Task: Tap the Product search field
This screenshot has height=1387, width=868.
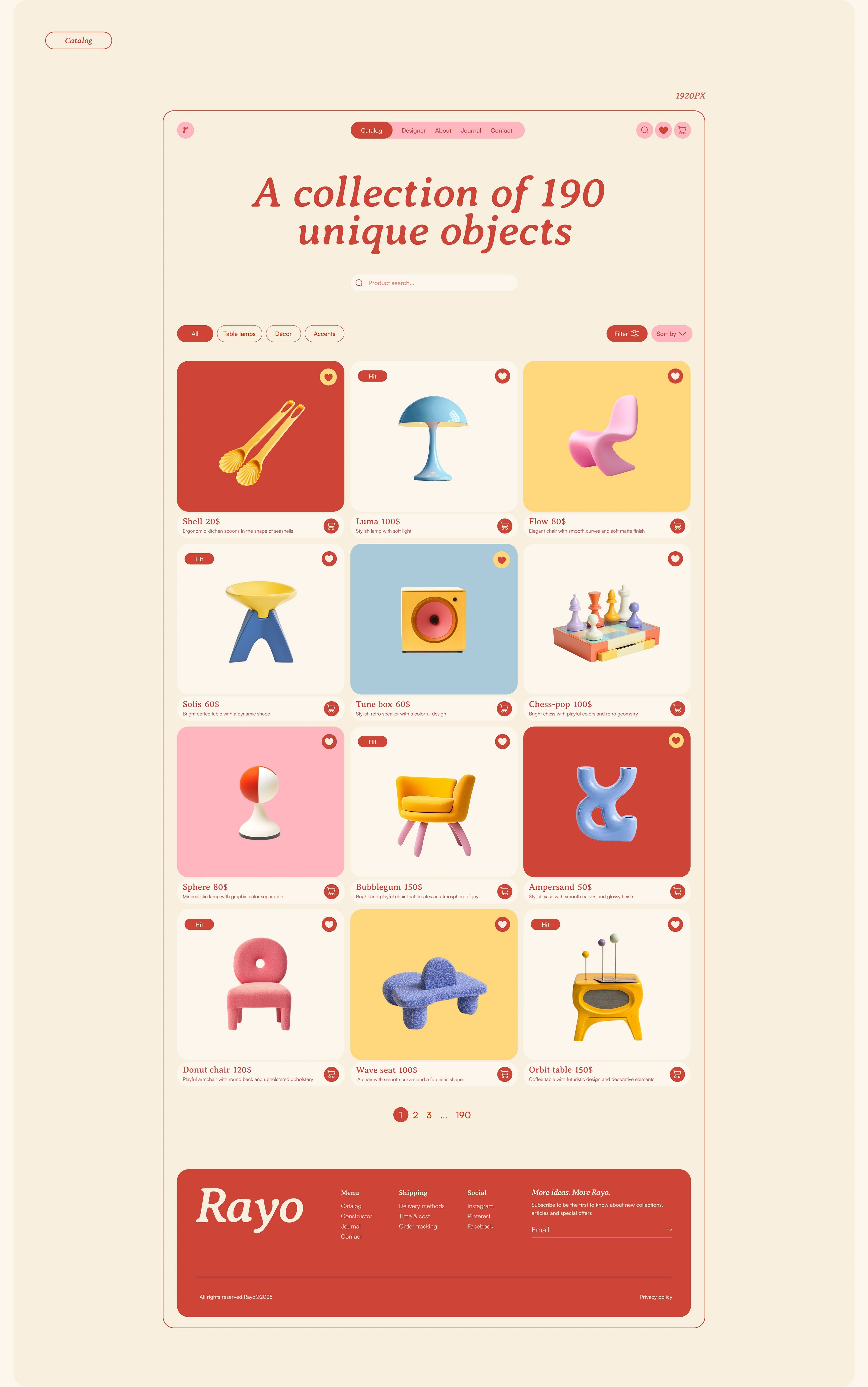Action: [x=433, y=283]
